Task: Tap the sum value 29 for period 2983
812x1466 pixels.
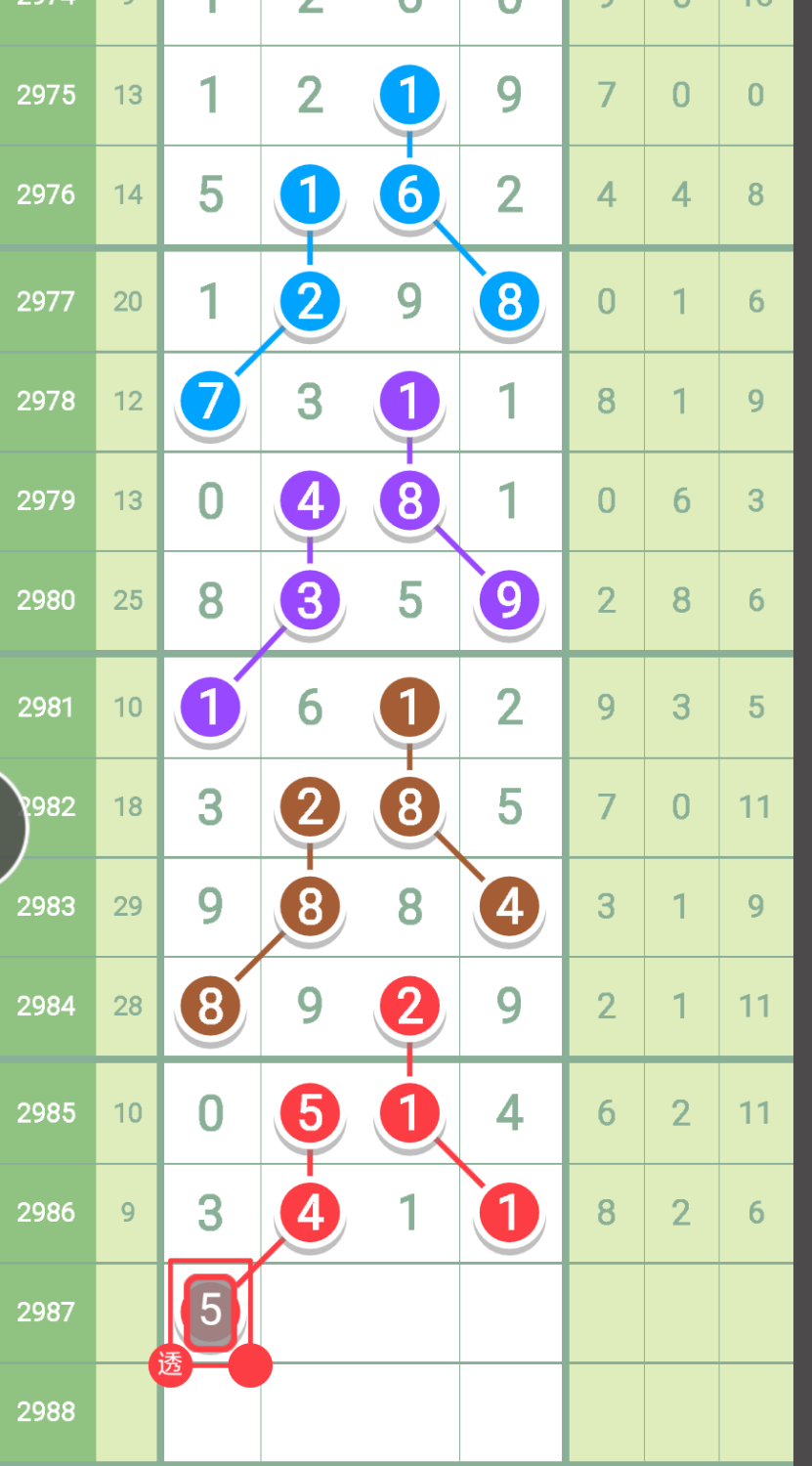Action: pyautogui.click(x=127, y=906)
